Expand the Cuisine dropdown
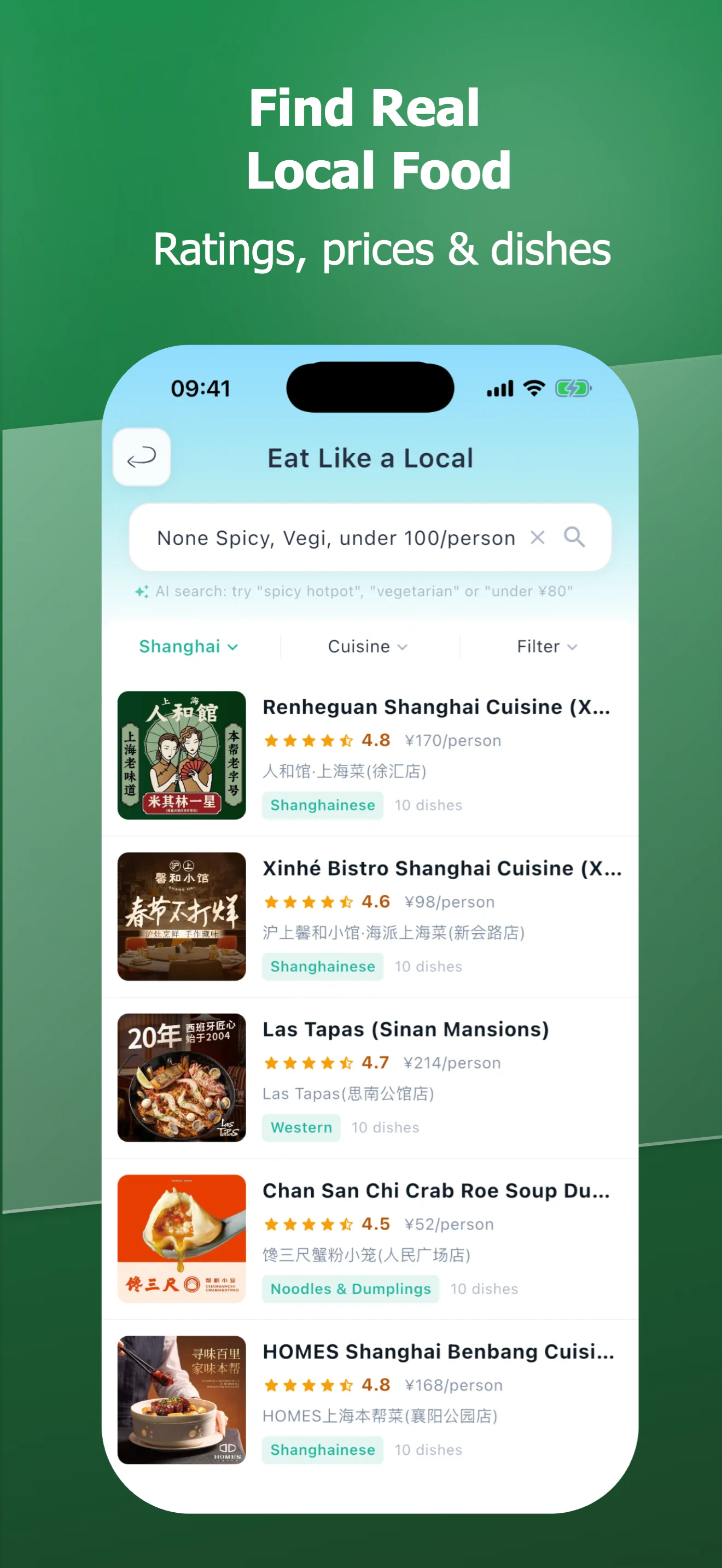 click(x=366, y=646)
